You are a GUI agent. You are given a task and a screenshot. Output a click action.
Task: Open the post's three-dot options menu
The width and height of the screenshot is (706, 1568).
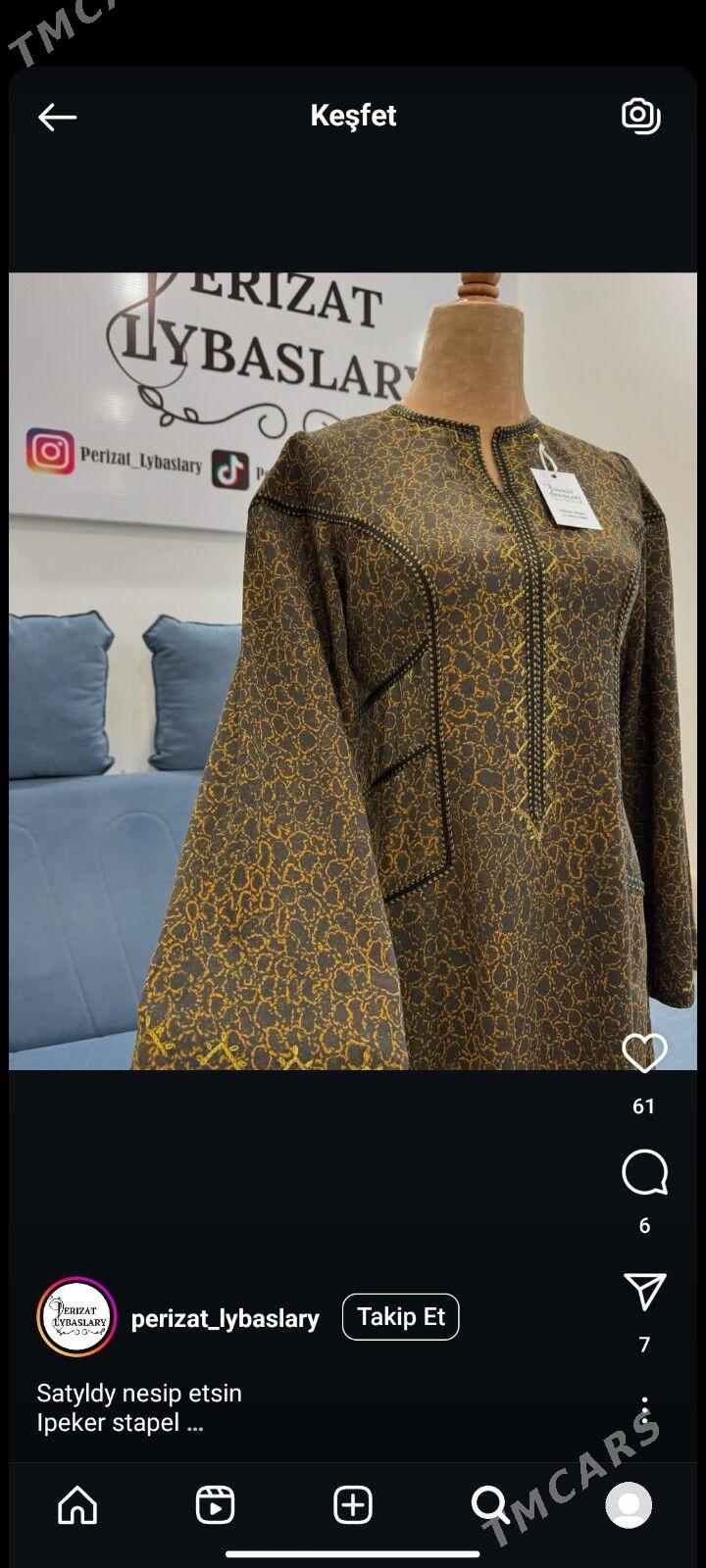644,1411
